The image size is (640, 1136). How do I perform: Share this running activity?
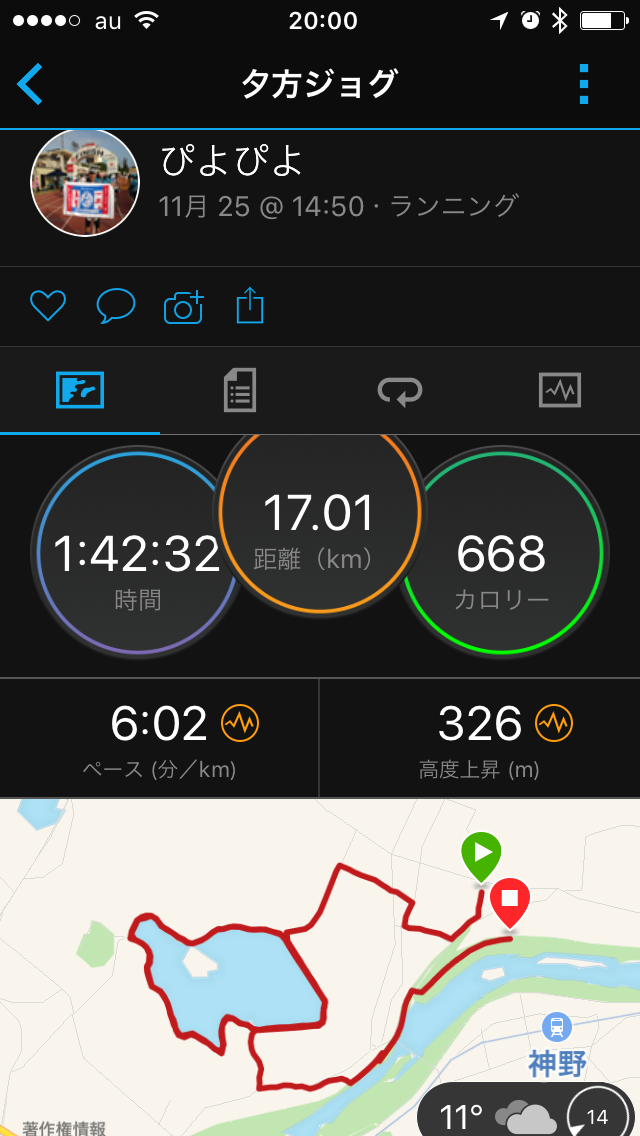tap(250, 306)
